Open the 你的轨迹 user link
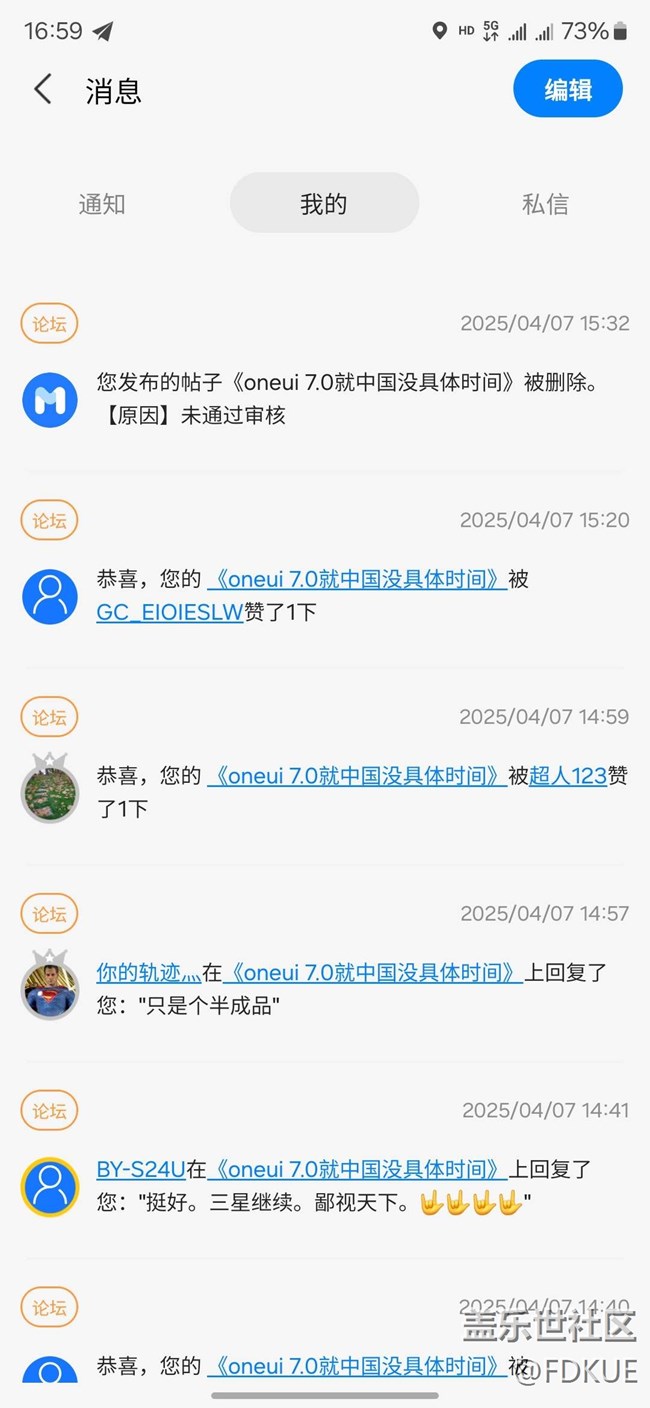 click(x=148, y=972)
